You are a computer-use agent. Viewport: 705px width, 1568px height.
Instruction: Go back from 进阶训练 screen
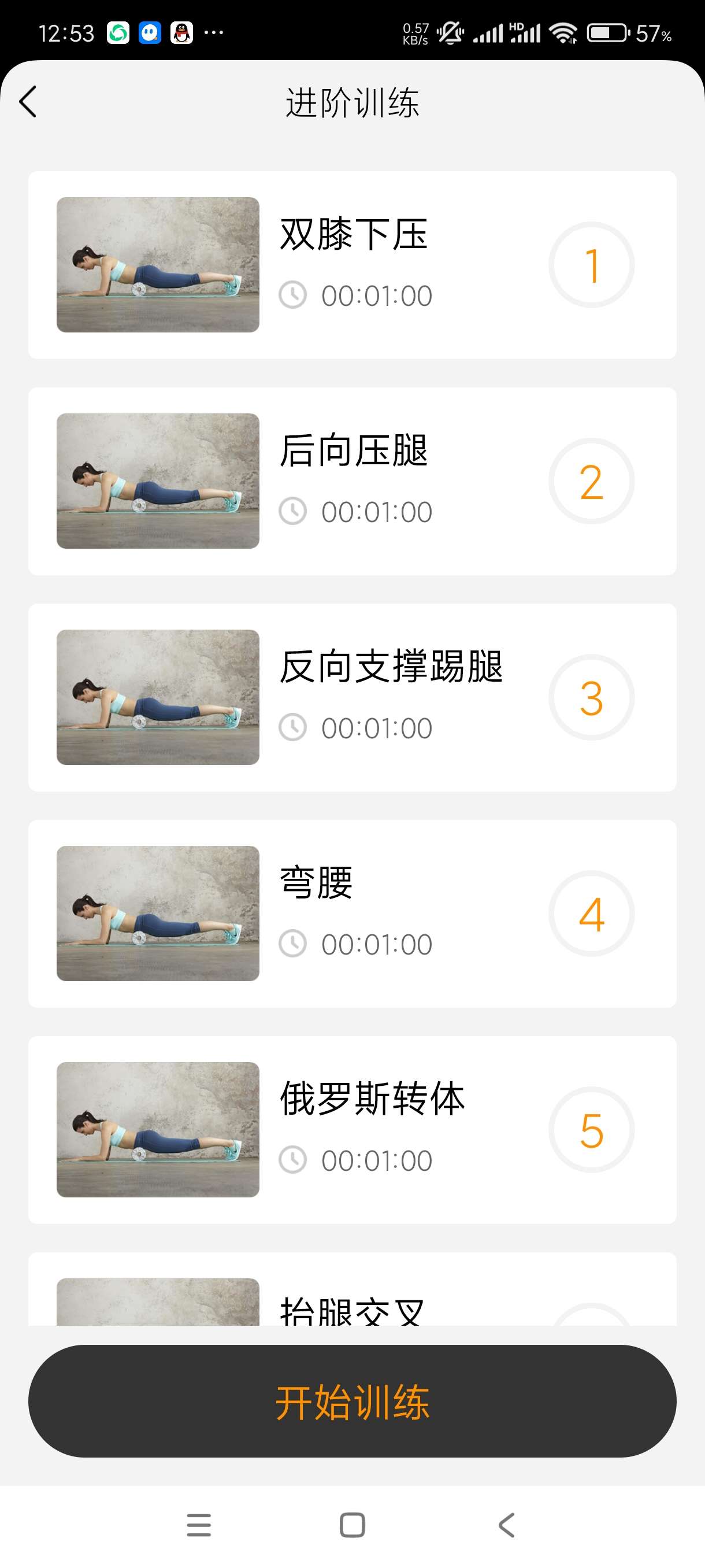coord(28,102)
